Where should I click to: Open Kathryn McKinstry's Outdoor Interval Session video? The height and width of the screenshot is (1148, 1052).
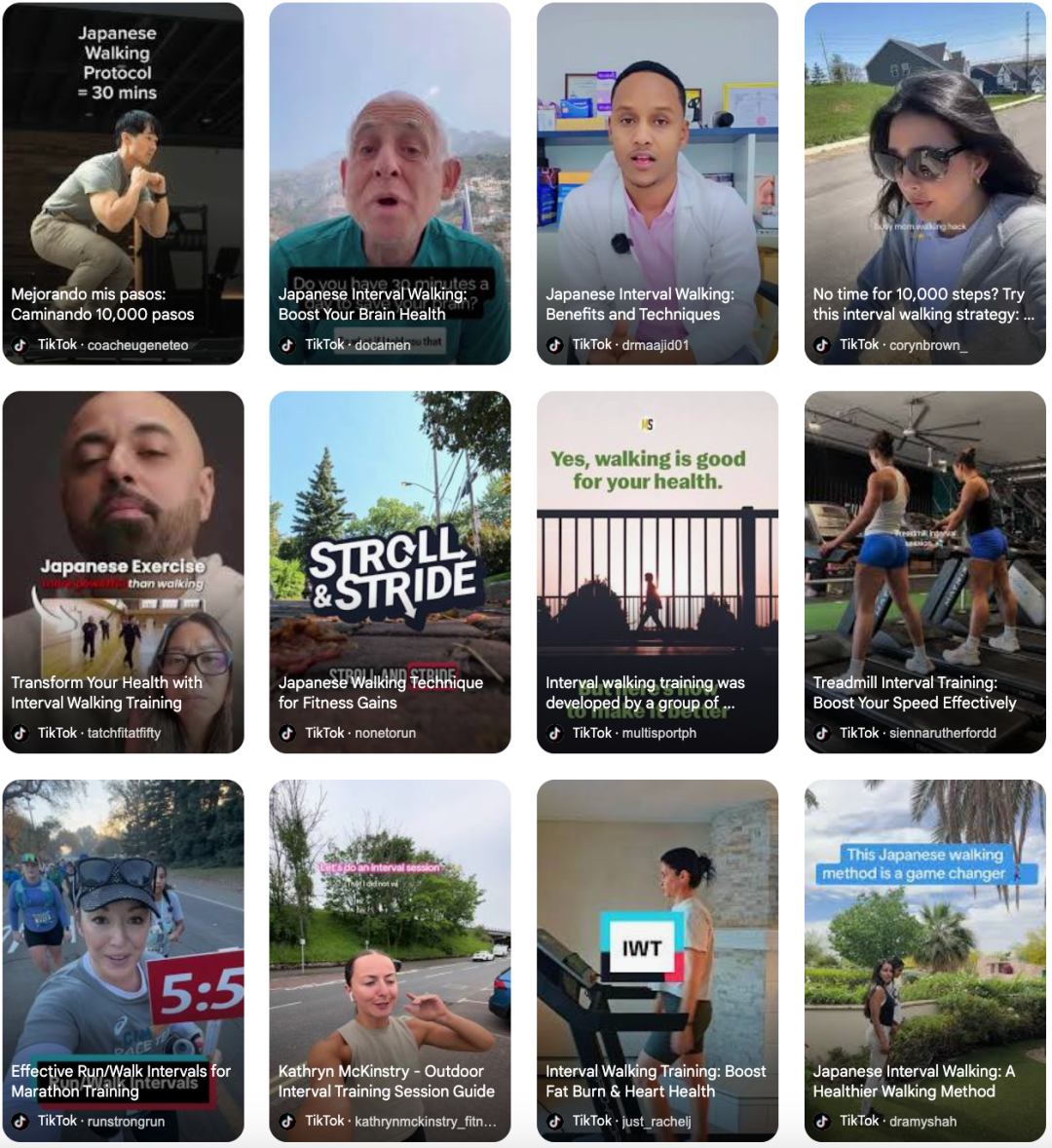(390, 960)
